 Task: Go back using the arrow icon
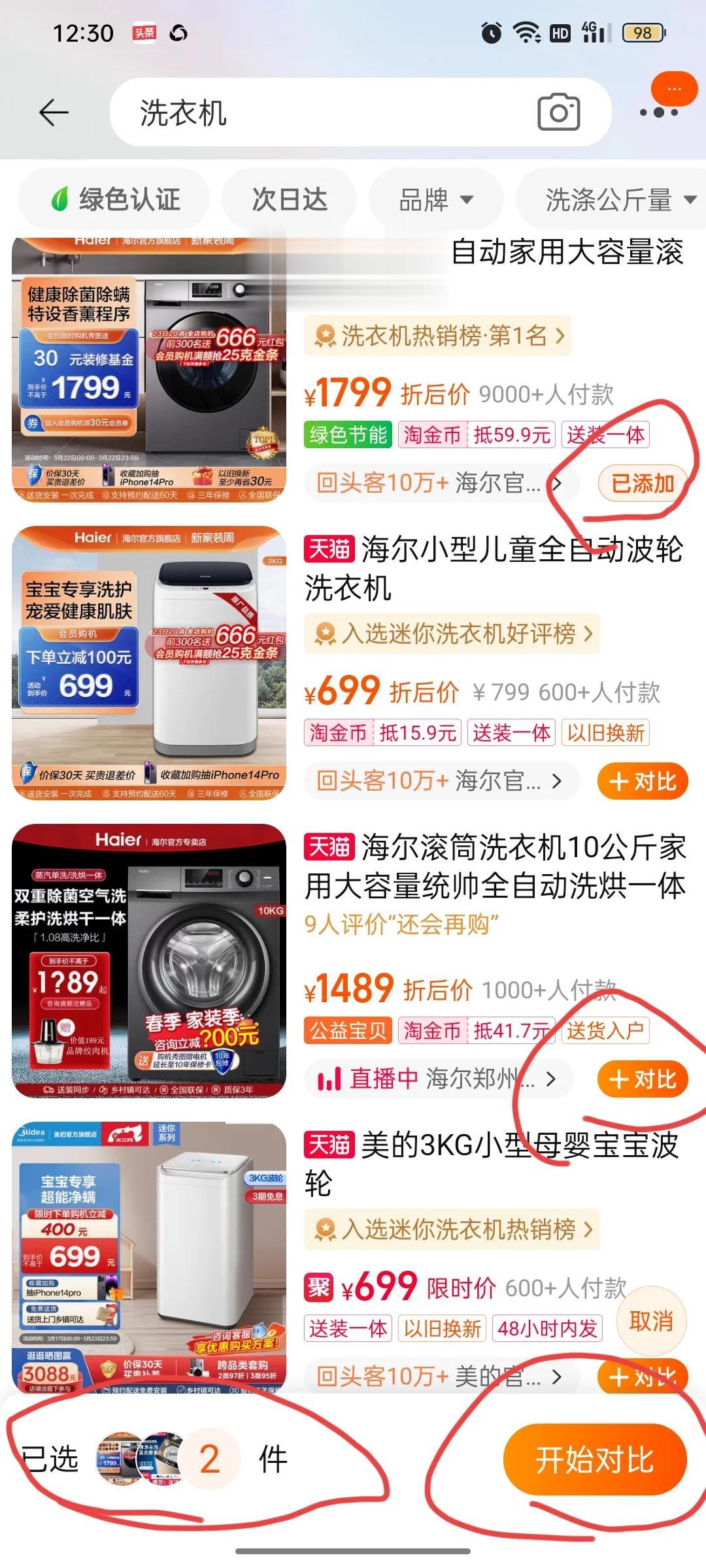click(x=54, y=112)
